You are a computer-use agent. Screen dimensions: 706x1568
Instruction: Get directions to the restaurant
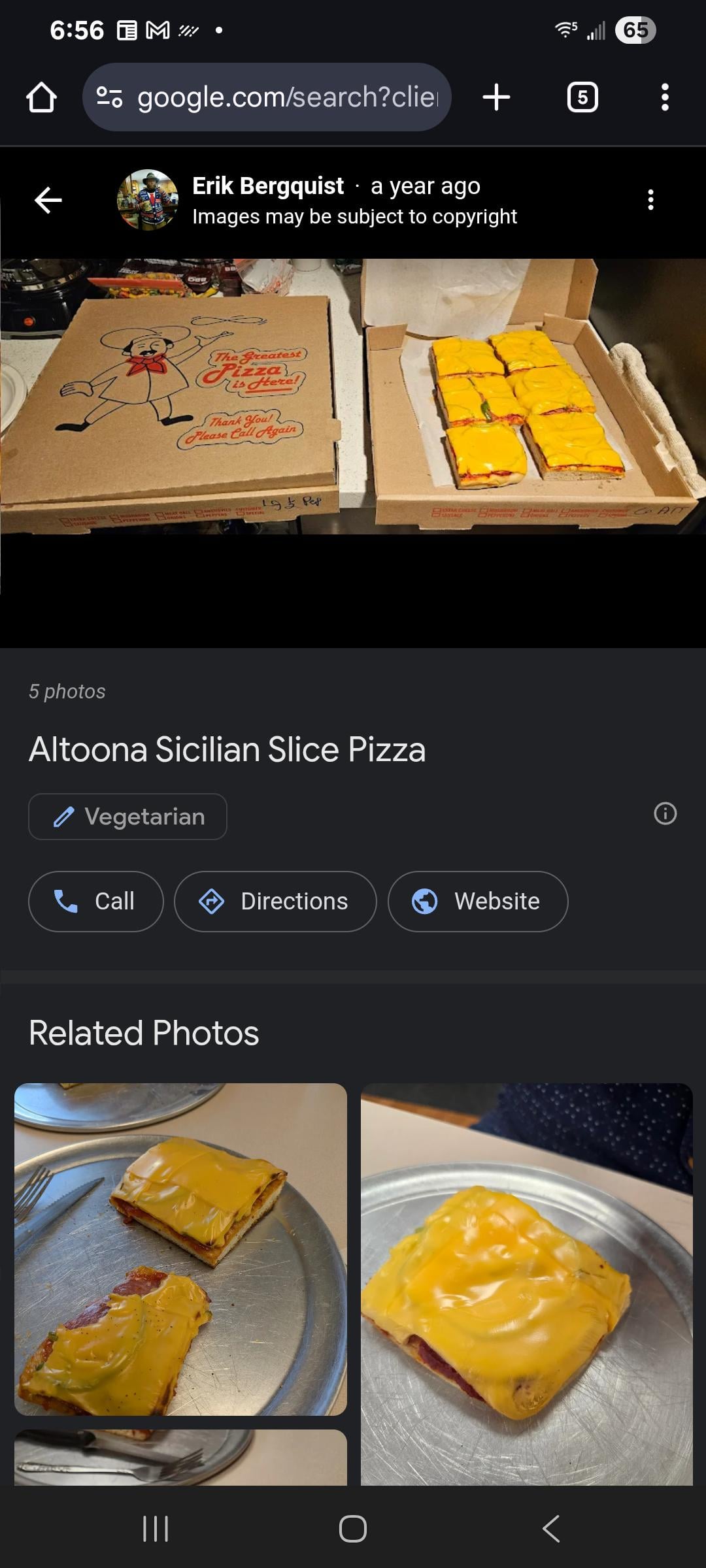(x=275, y=902)
